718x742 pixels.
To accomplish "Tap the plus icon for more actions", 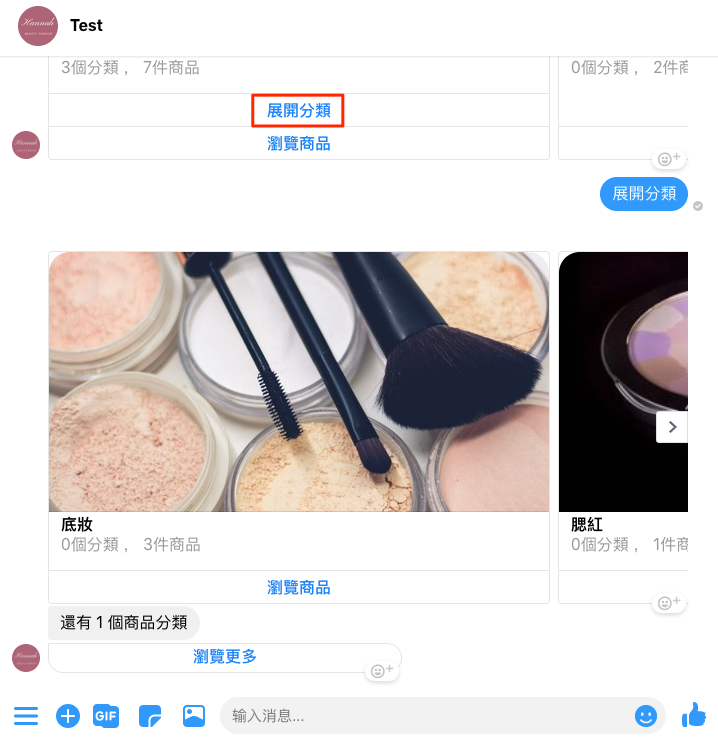I will [68, 716].
